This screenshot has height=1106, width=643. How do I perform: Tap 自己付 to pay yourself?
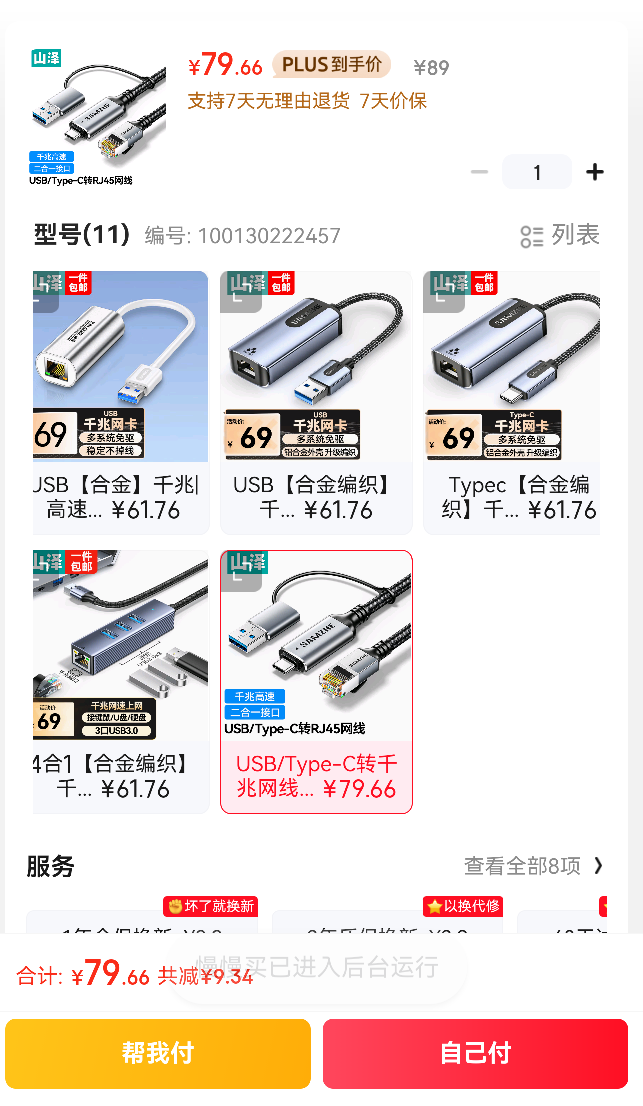coord(475,1053)
